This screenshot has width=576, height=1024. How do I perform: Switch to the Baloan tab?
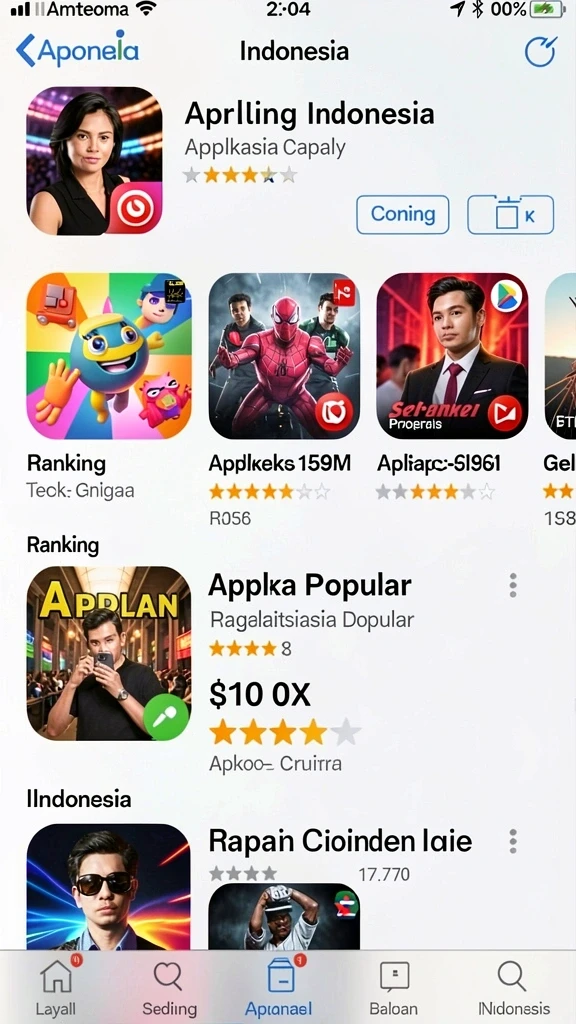(394, 987)
